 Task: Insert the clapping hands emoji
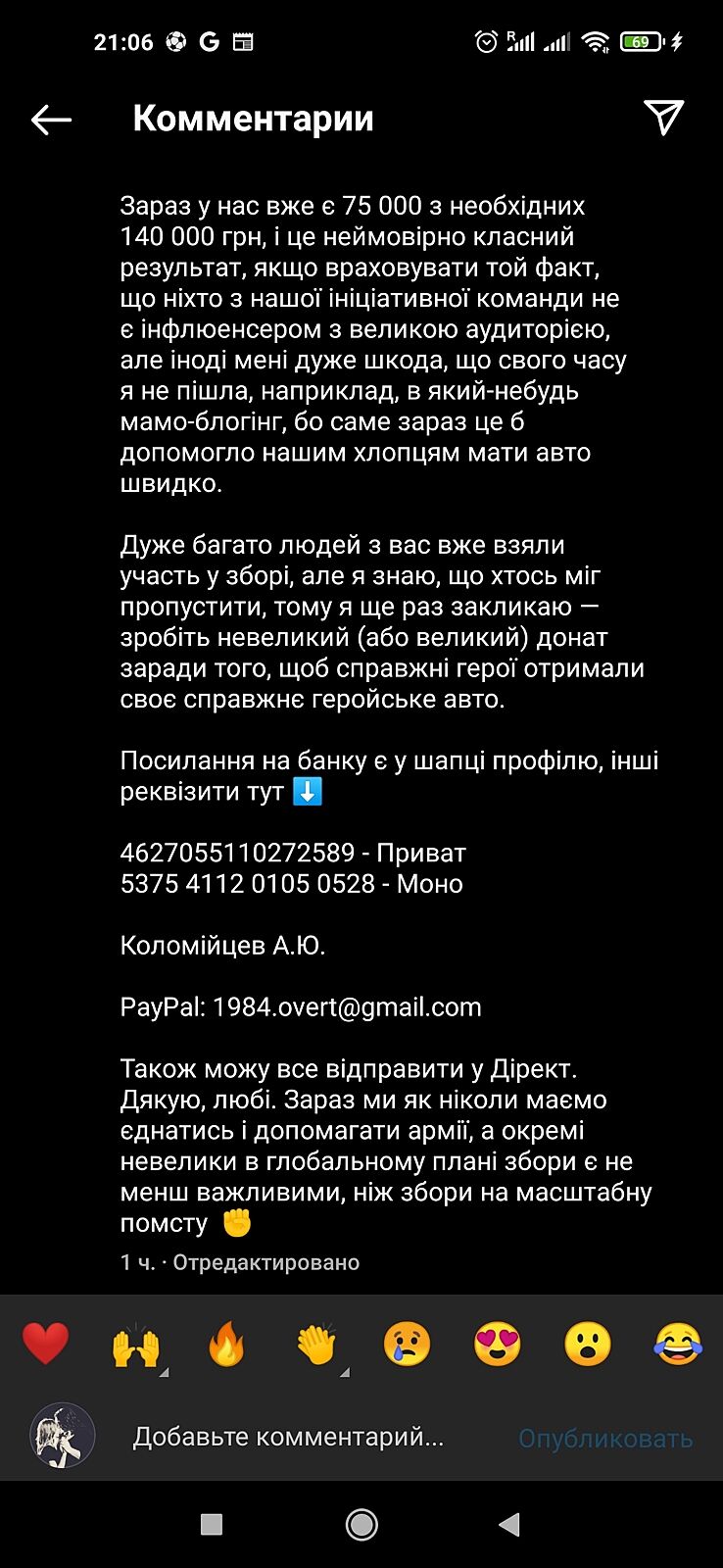click(316, 1345)
